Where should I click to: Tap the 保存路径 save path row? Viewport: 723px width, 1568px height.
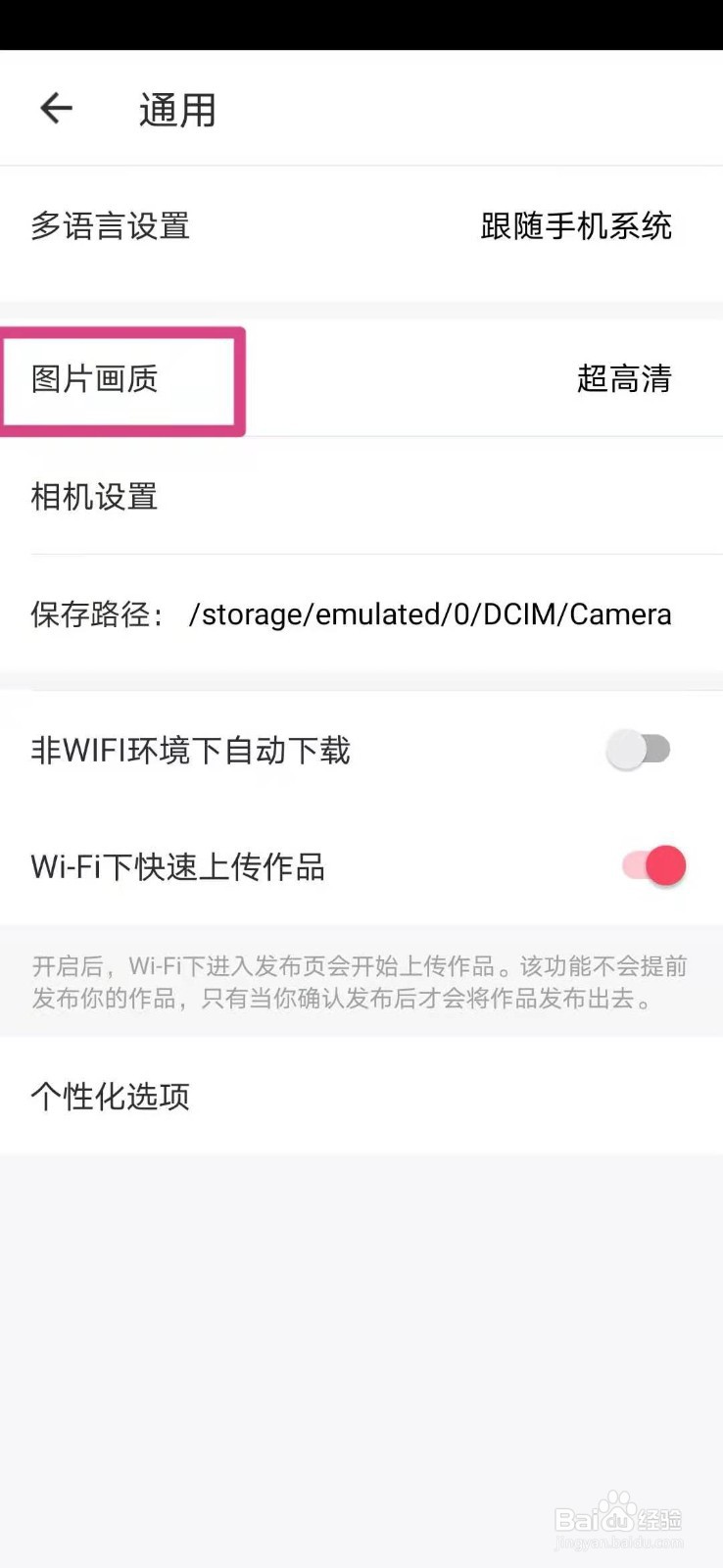coord(361,613)
